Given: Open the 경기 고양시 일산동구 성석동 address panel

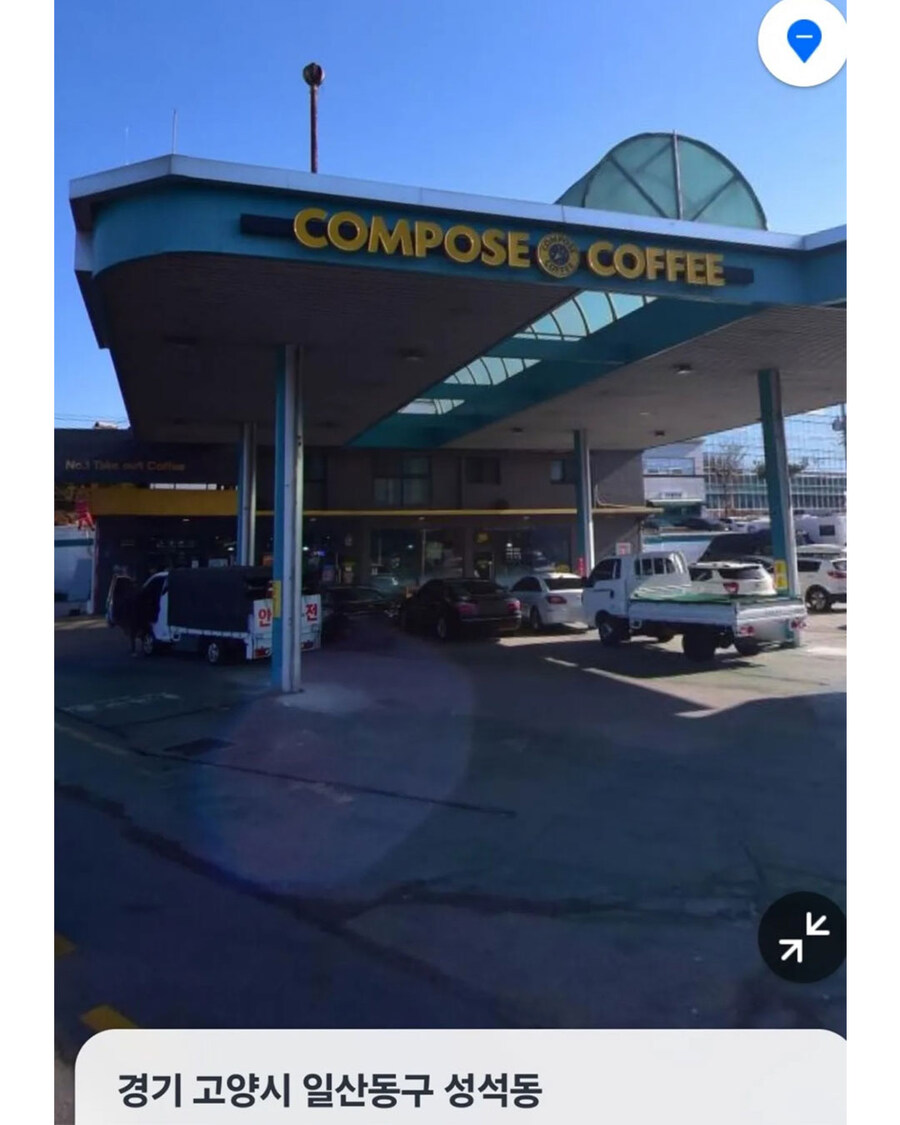Looking at the screenshot, I should [329, 1091].
